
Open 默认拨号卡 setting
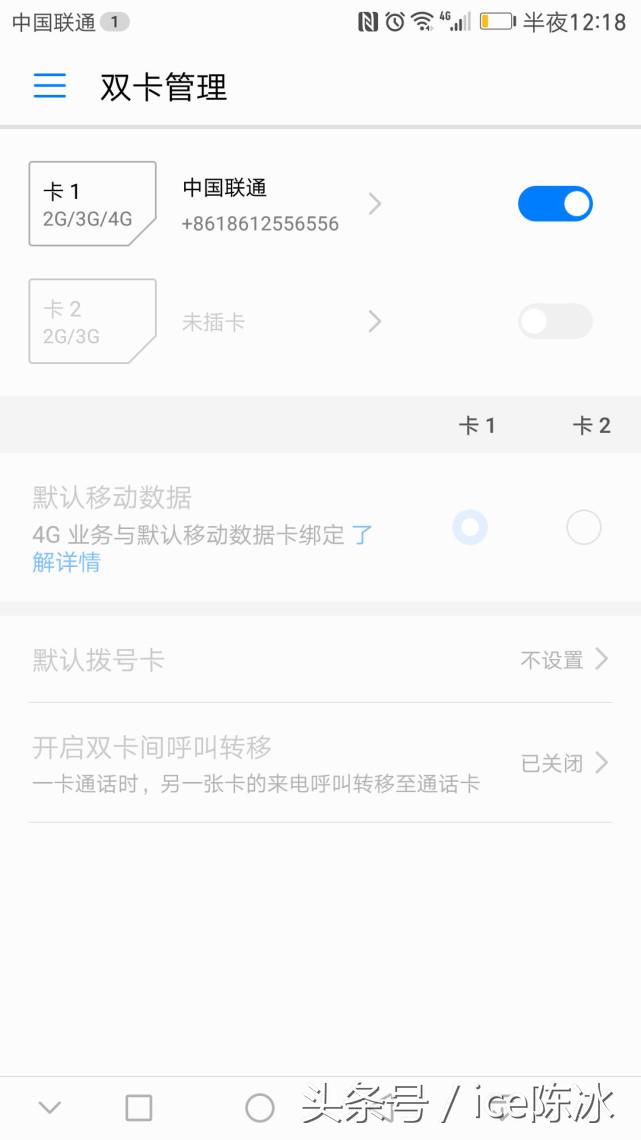pos(320,660)
